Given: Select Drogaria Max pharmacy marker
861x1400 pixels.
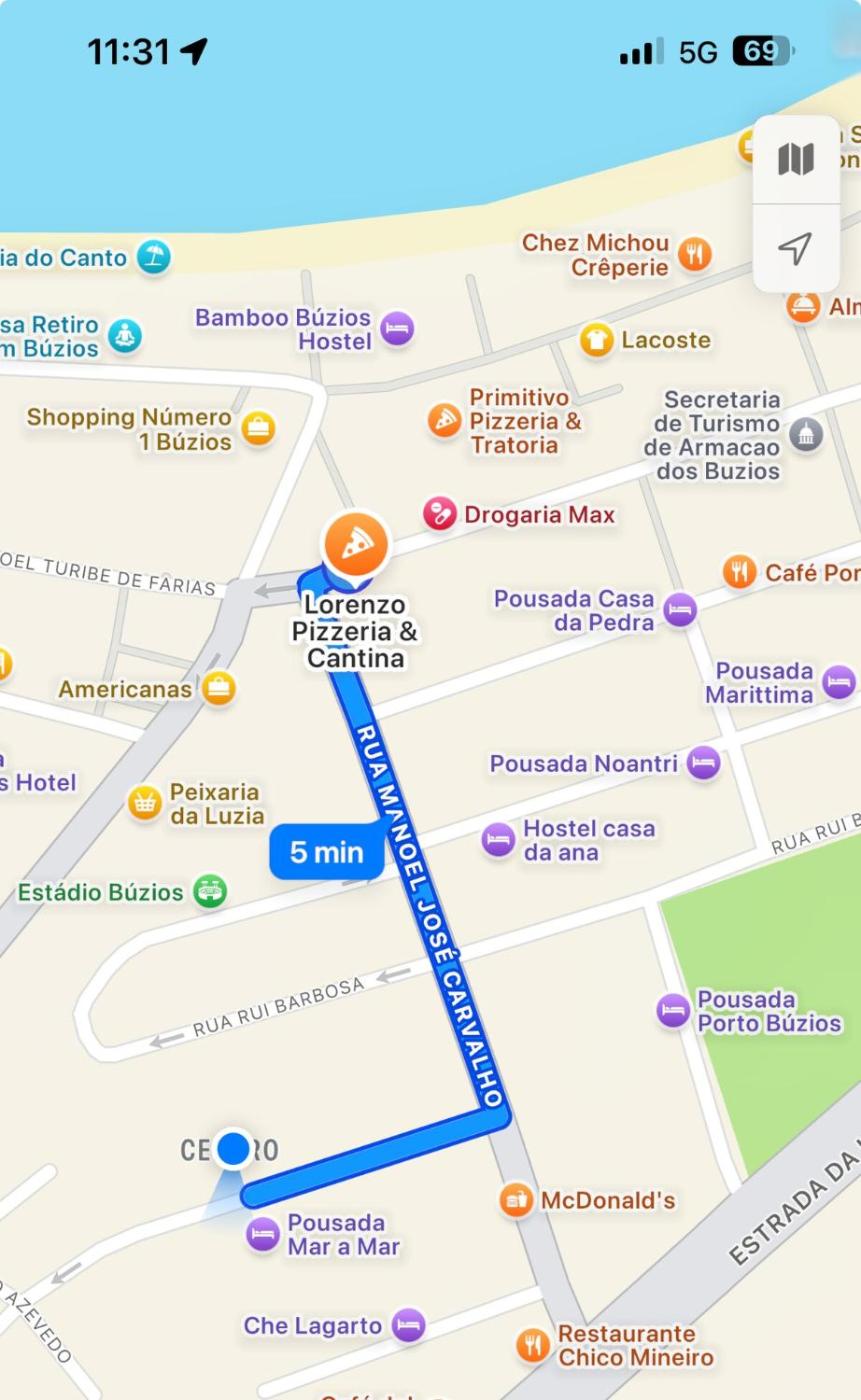Looking at the screenshot, I should tap(440, 514).
